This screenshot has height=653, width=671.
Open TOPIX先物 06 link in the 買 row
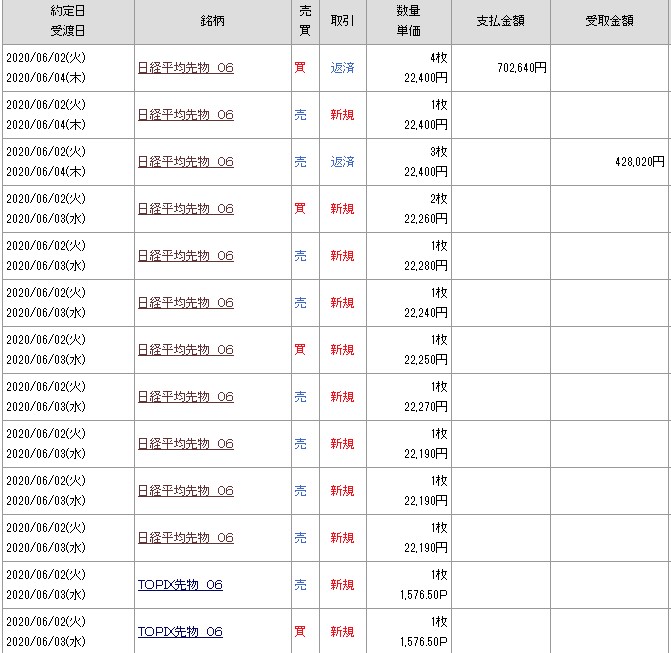click(x=180, y=632)
